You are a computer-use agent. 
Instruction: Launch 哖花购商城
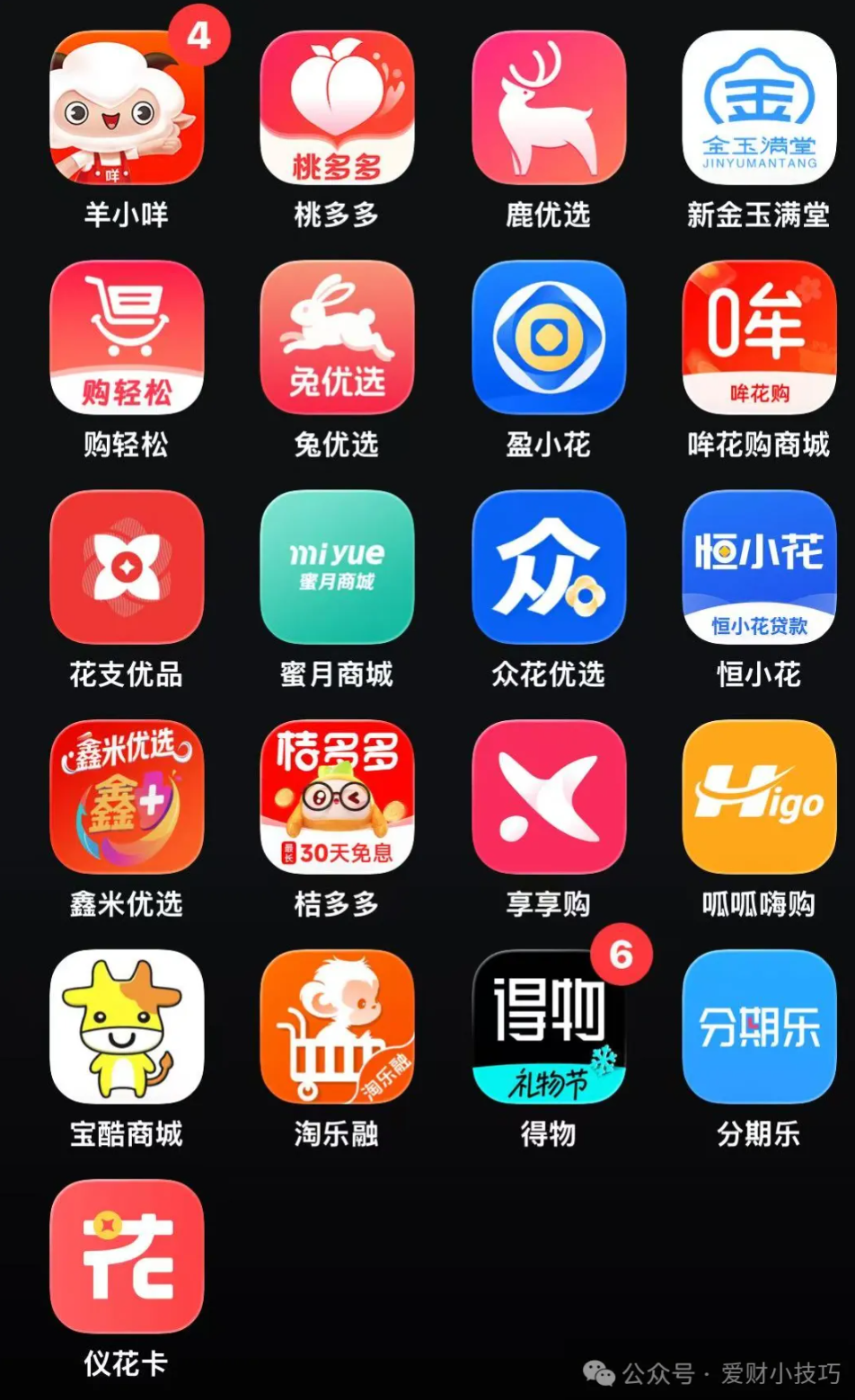point(759,338)
